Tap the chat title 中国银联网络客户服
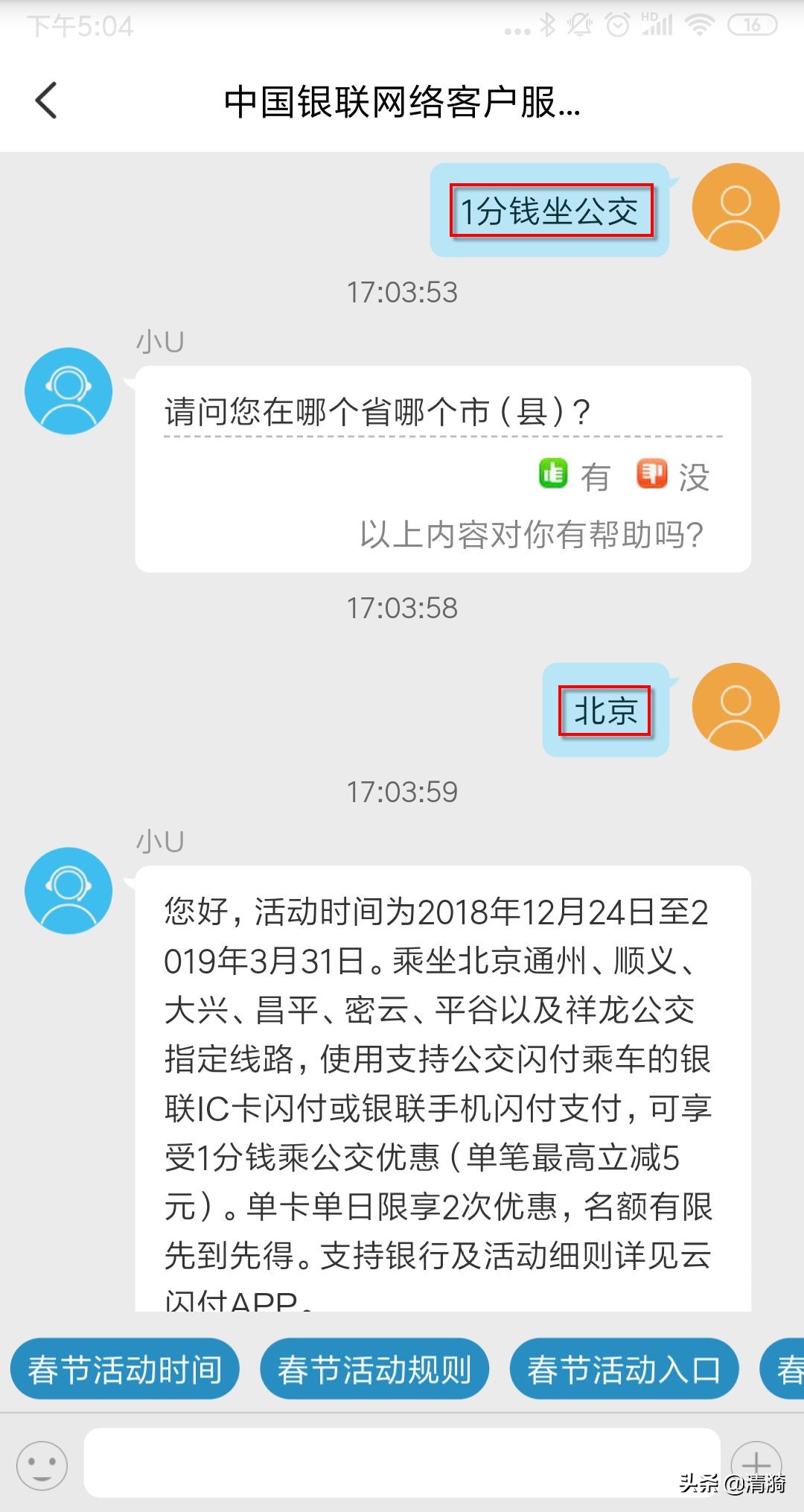This screenshot has height=1512, width=804. (402, 102)
